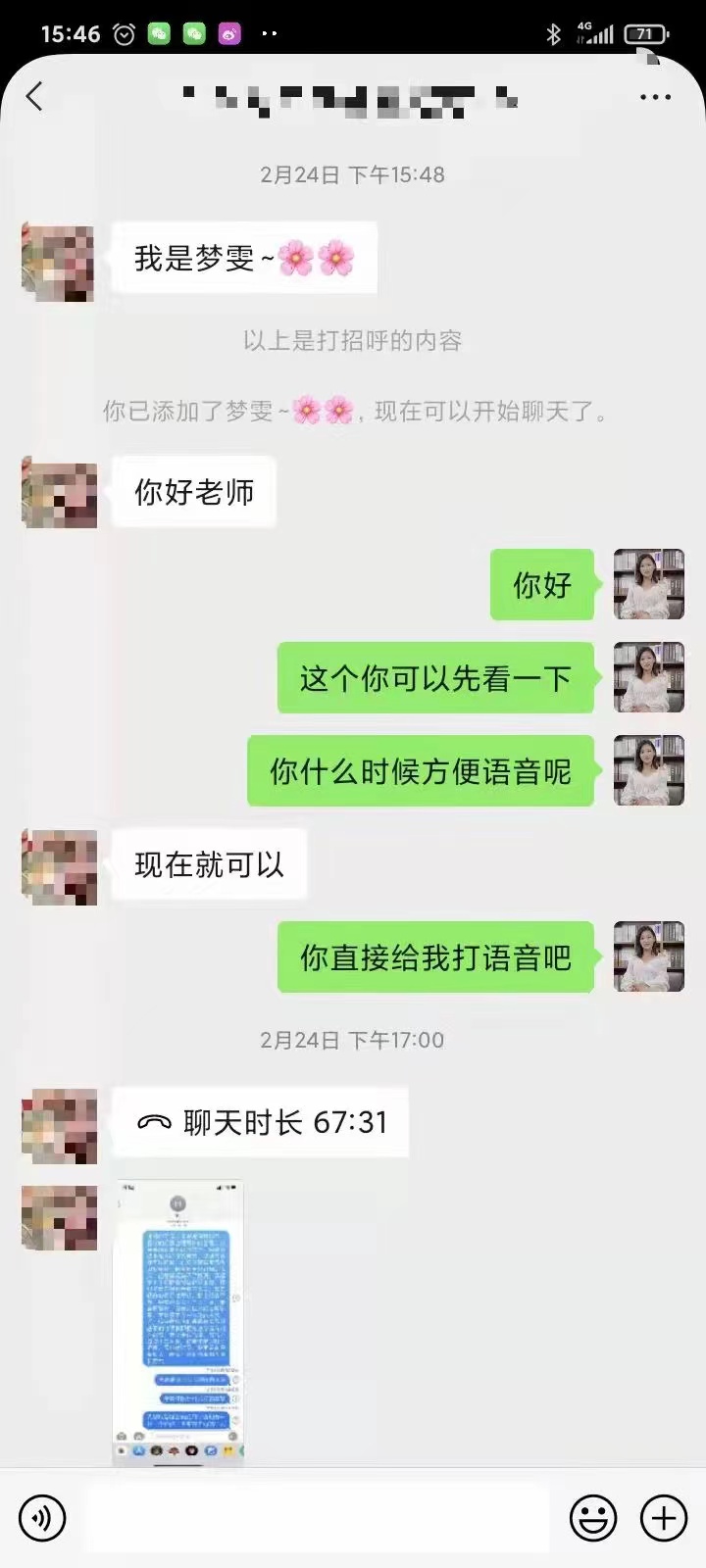Switch to voice message input

(x=42, y=1518)
